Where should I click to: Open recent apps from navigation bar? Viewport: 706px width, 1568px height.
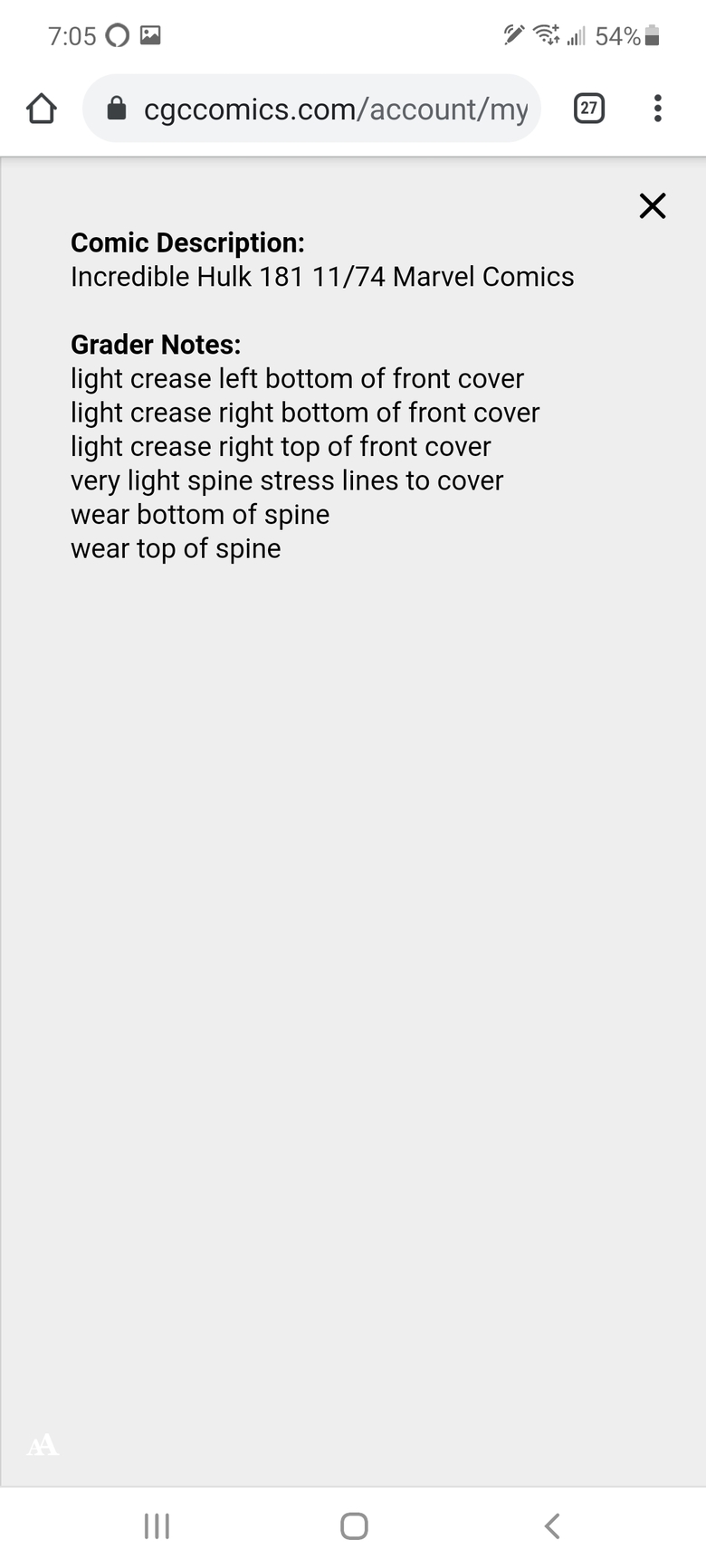[x=157, y=1525]
